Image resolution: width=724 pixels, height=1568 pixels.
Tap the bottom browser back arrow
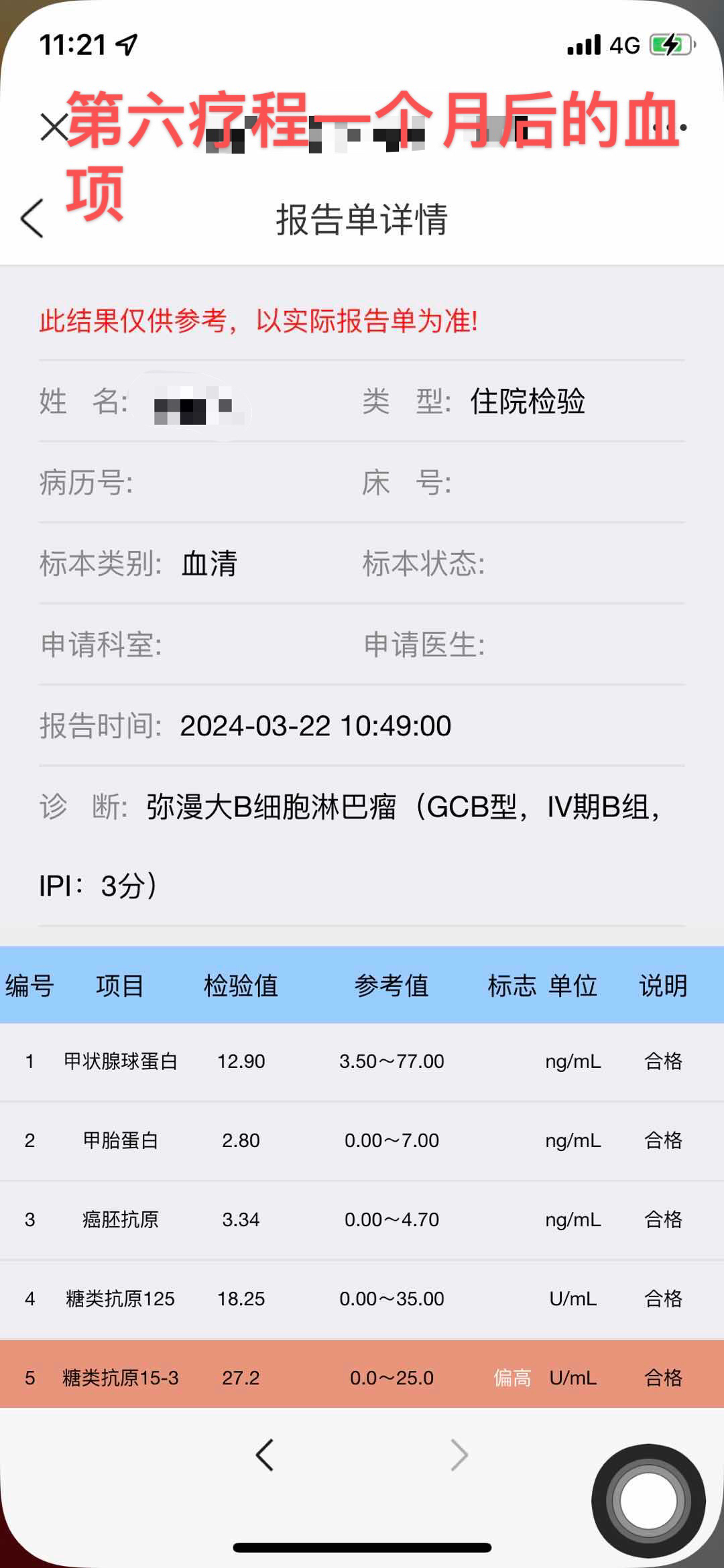point(265,1455)
